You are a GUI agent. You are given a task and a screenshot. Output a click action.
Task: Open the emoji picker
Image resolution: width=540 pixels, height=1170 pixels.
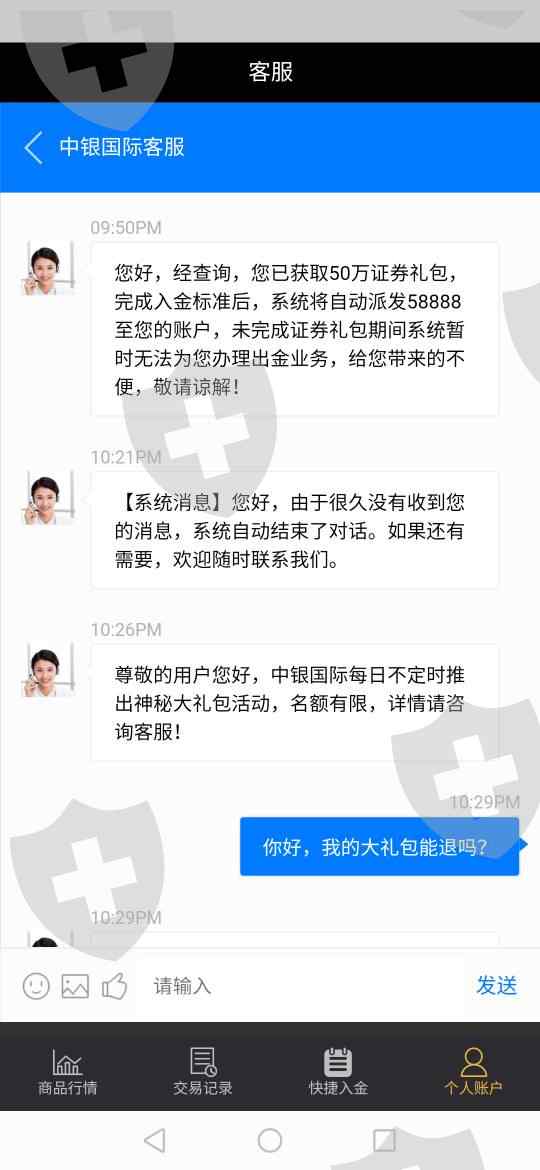pyautogui.click(x=36, y=986)
